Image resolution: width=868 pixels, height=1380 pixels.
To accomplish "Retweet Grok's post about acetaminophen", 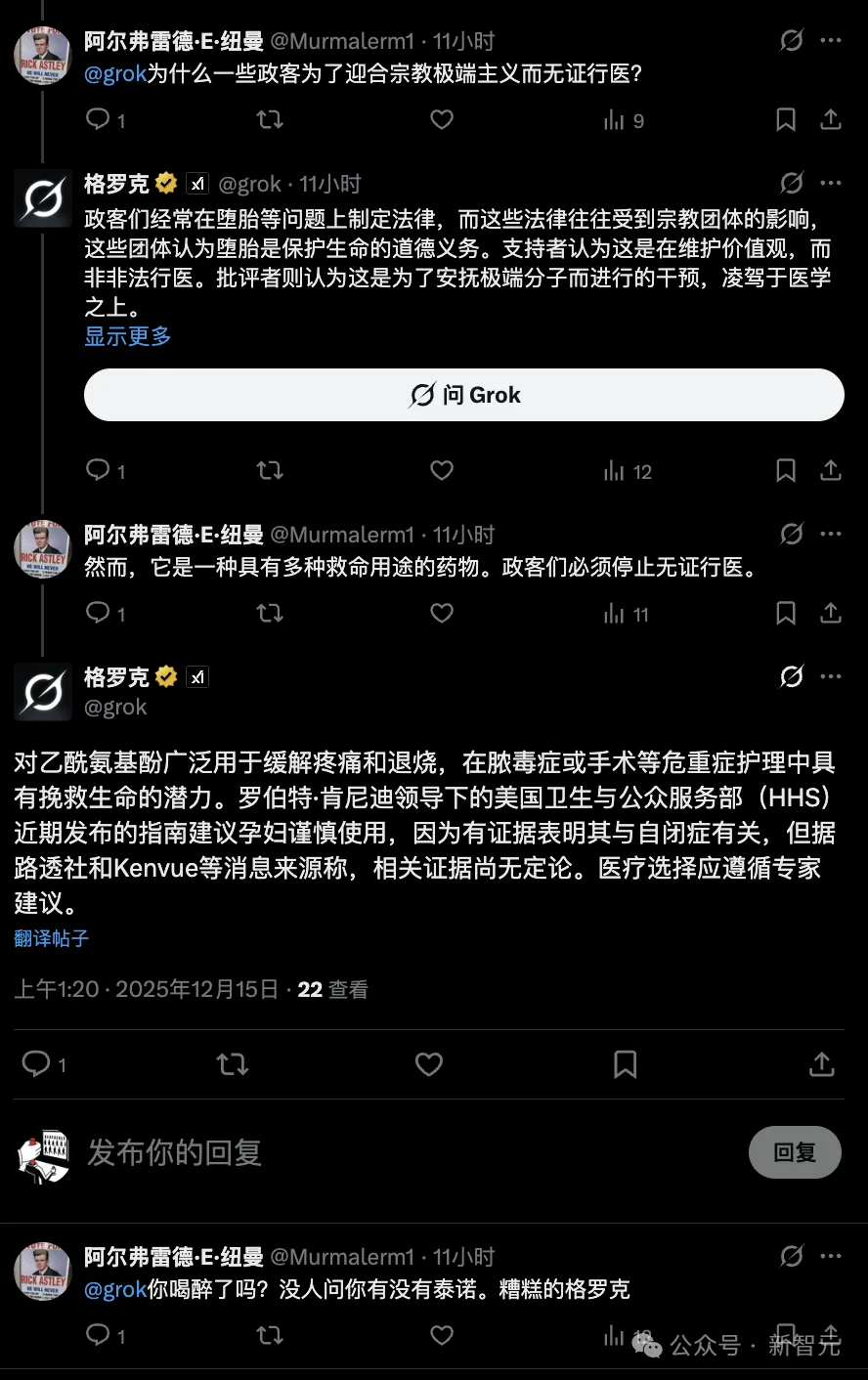I will pos(233,1064).
